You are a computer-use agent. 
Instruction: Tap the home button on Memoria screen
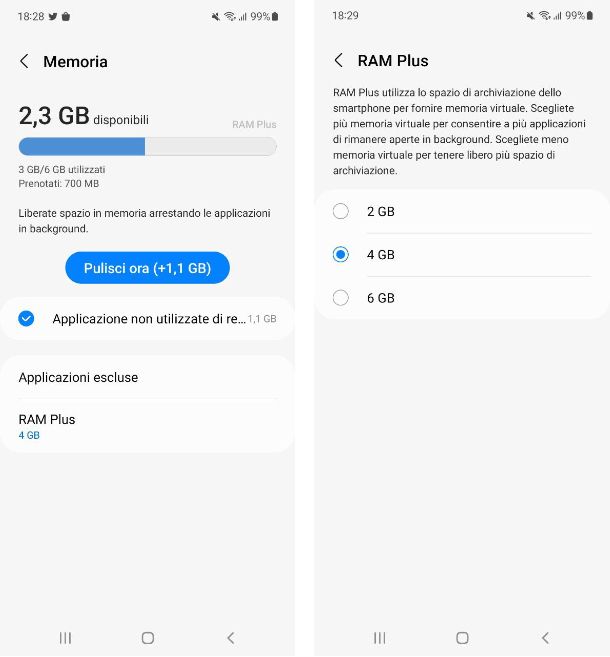tap(148, 637)
